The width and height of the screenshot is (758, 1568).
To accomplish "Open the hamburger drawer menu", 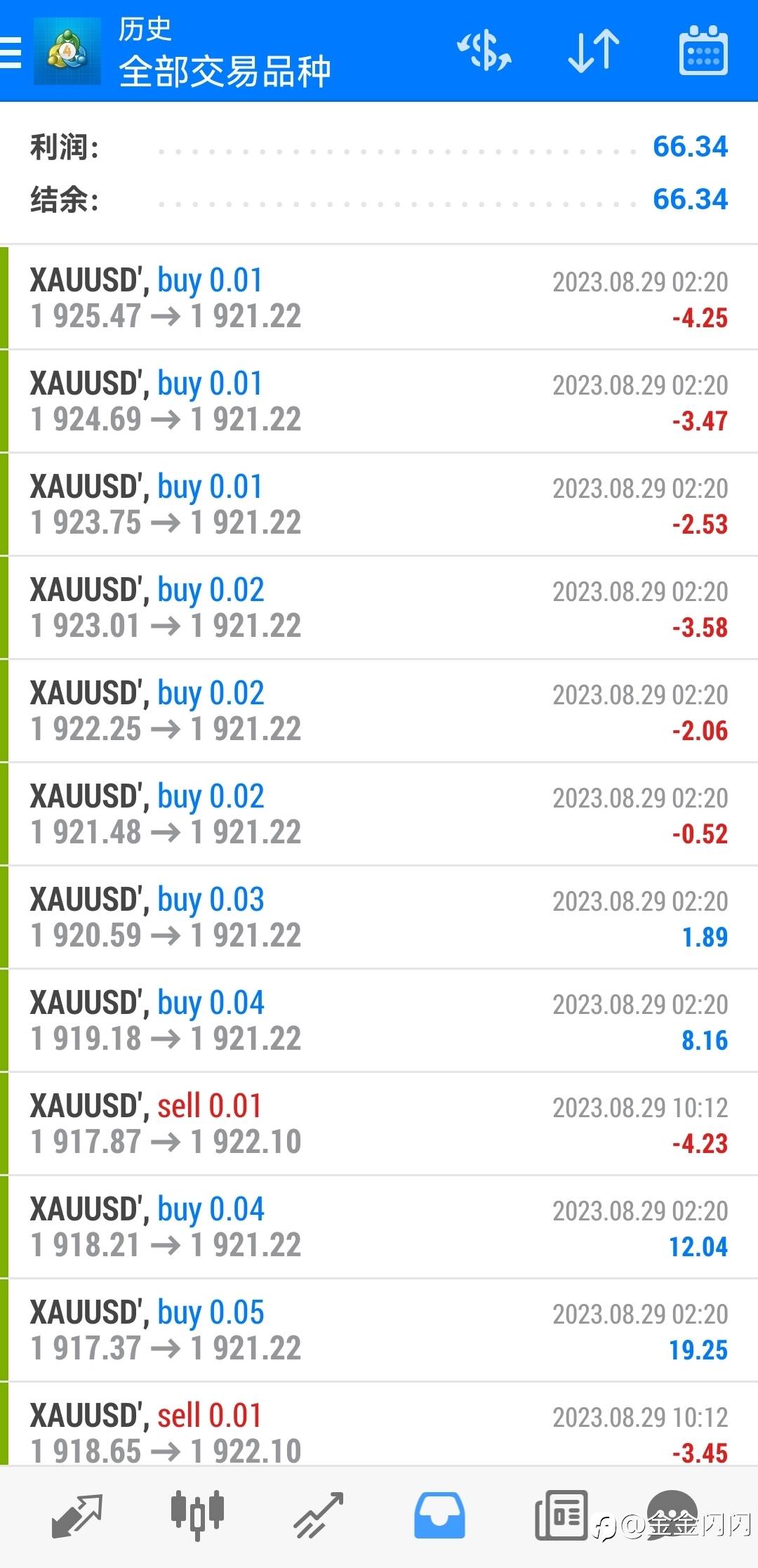I will 11,52.
